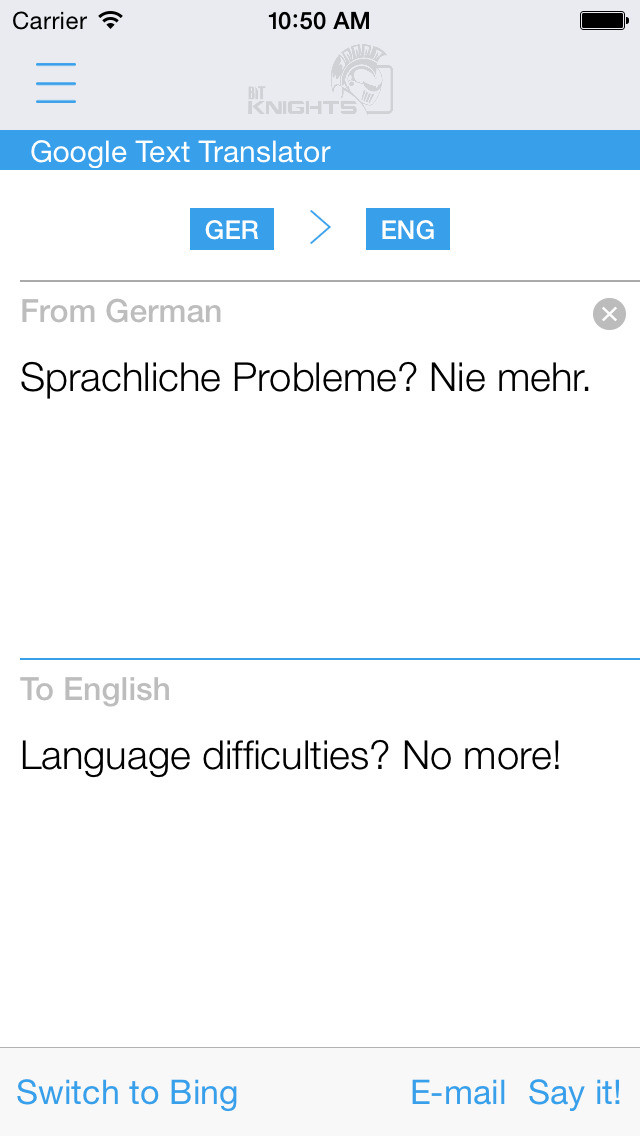This screenshot has height=1136, width=640.
Task: Switch to Bing translator
Action: tap(127, 1092)
